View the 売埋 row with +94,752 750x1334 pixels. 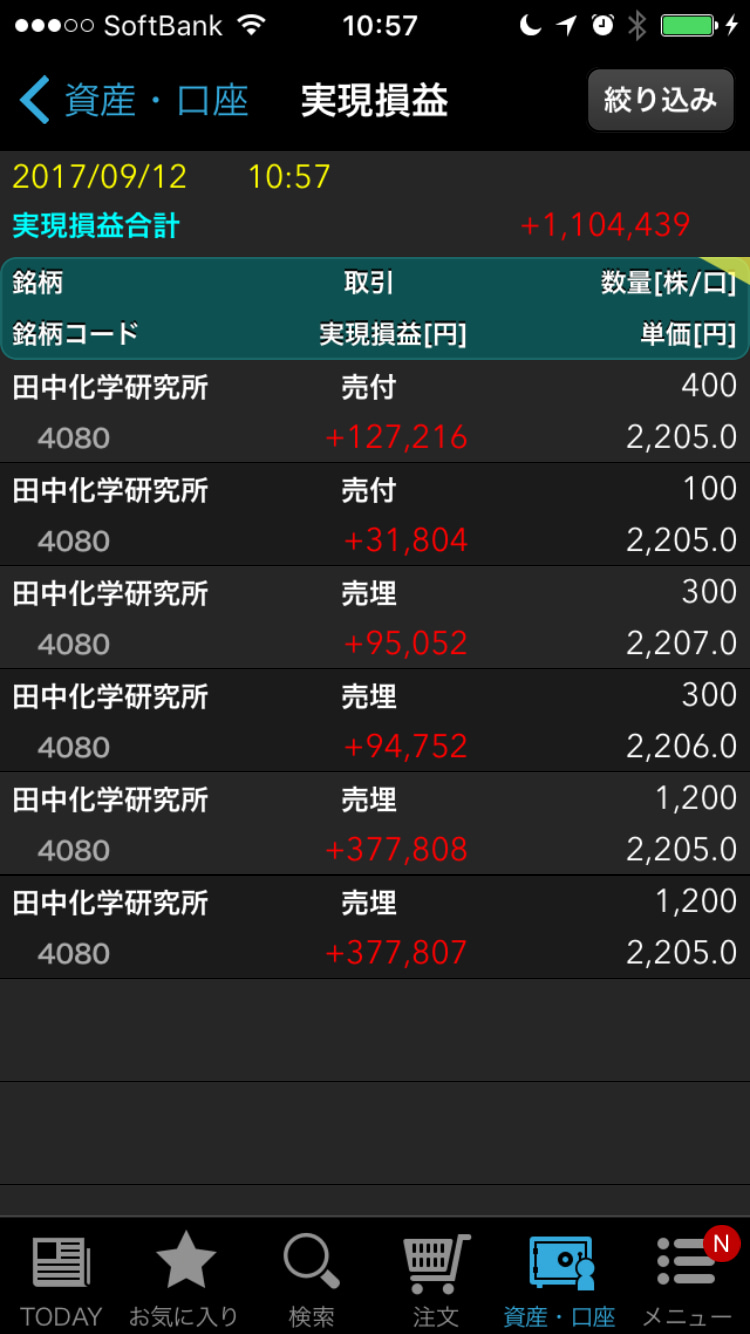375,720
